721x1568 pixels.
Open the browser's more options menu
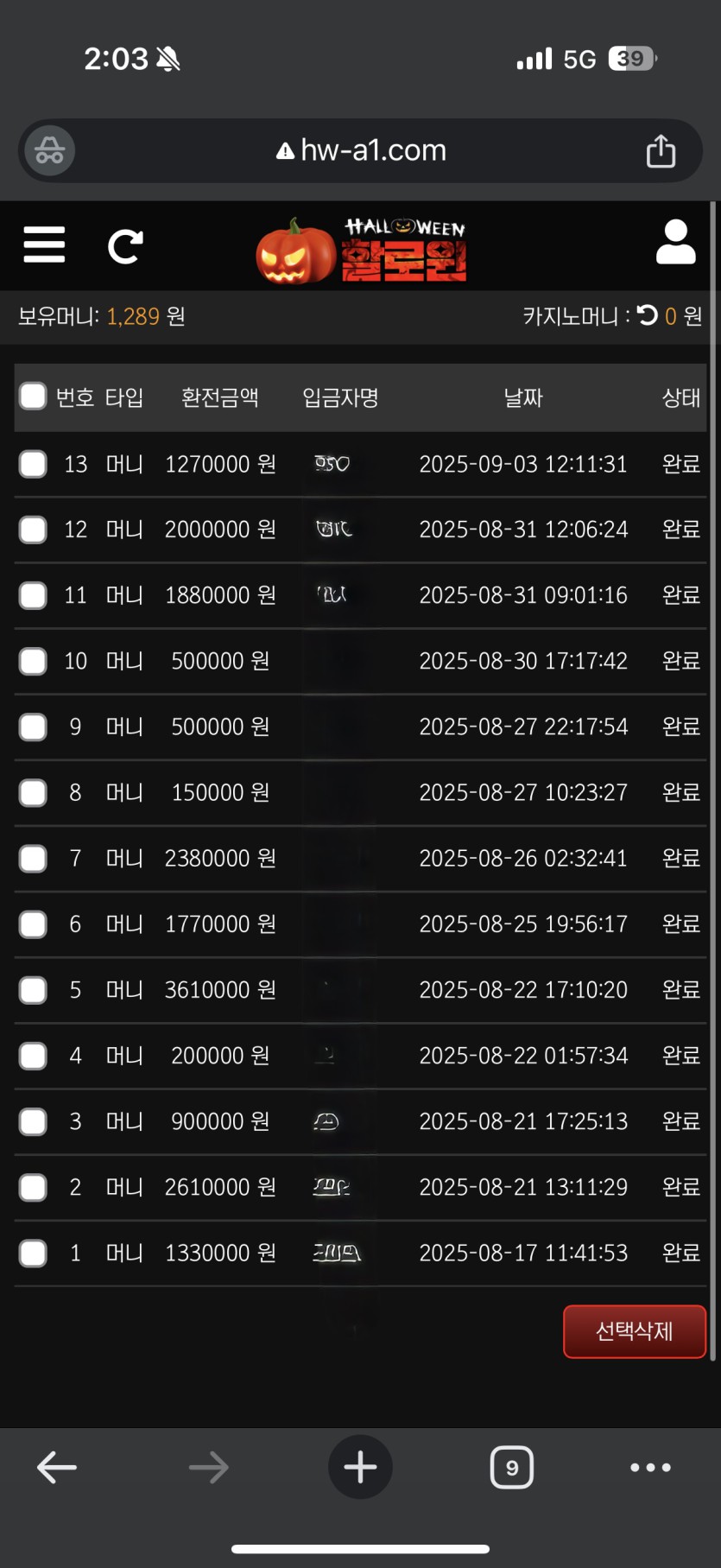650,1467
